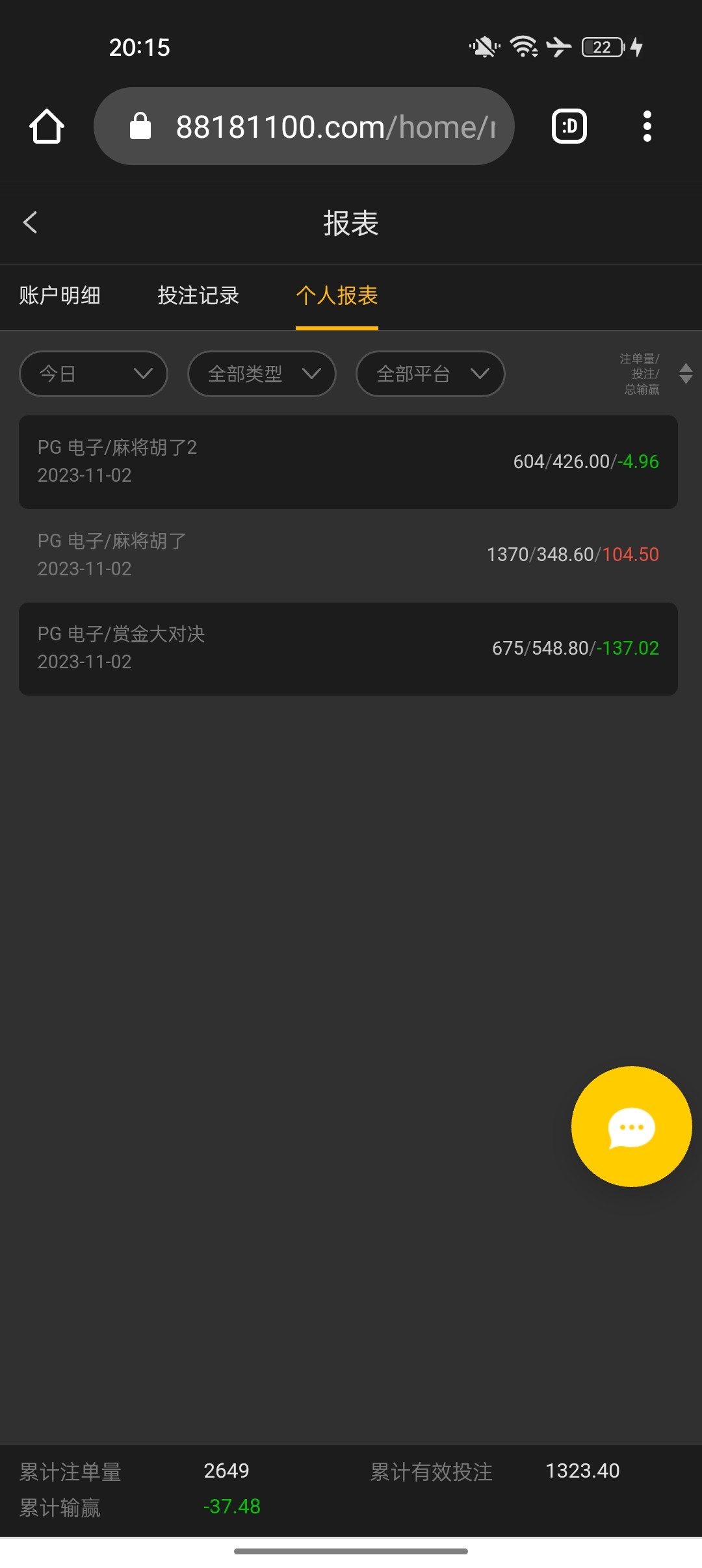
Task: Open the PG 电子/赏金大对决 report row
Action: [x=348, y=649]
